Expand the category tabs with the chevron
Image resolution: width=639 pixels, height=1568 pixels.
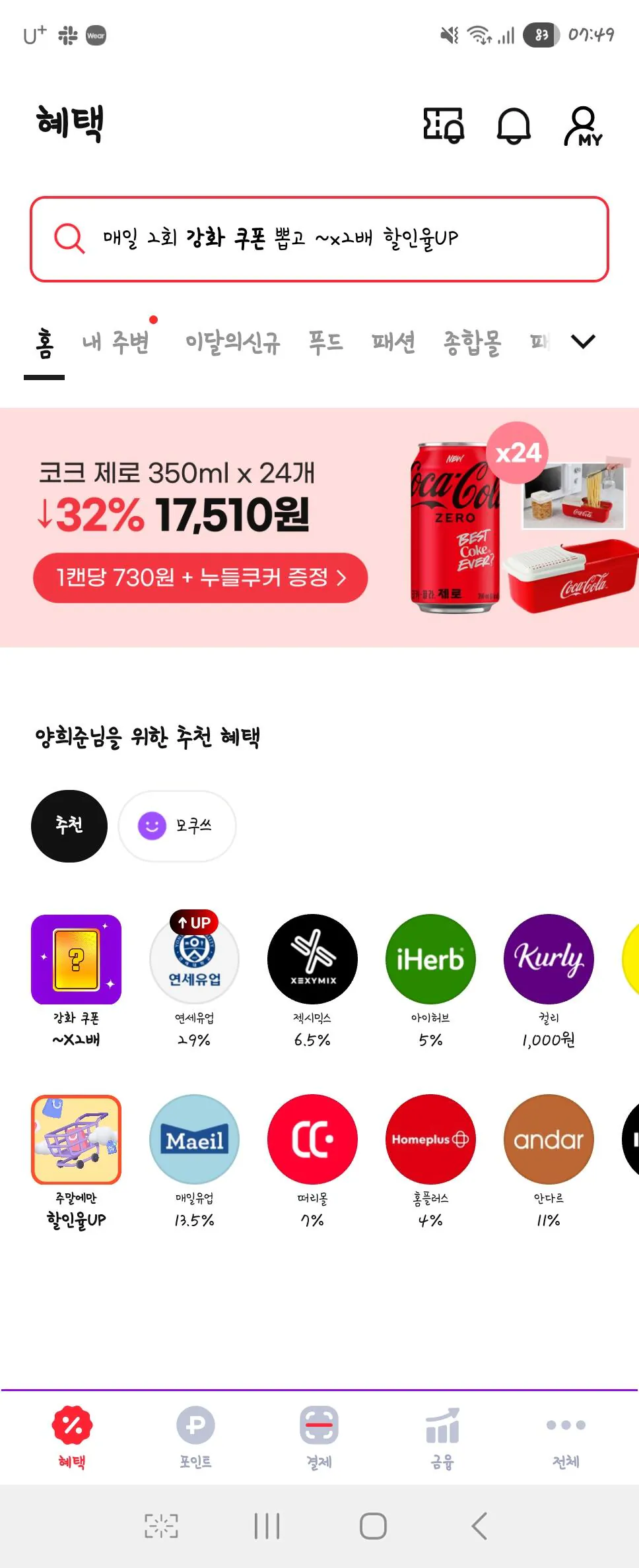point(582,342)
